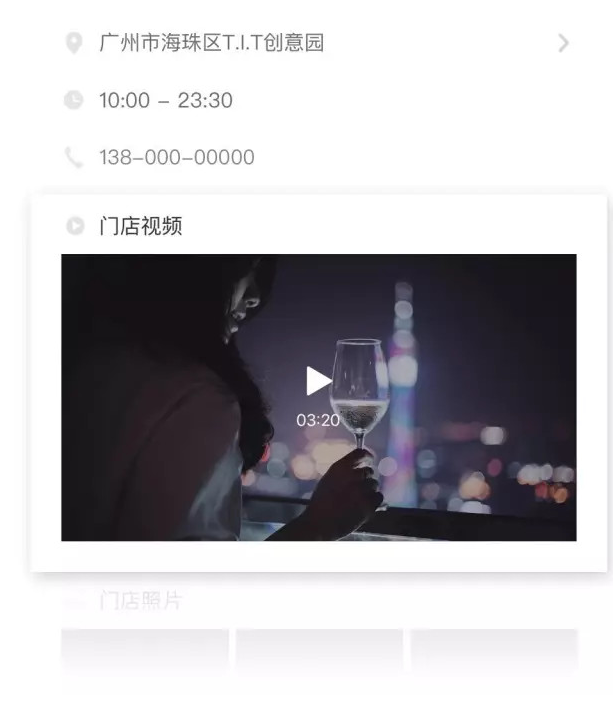Image resolution: width=613 pixels, height=710 pixels.
Task: Open the address 广州市海珠区T.I.T创意园
Action: [x=212, y=43]
